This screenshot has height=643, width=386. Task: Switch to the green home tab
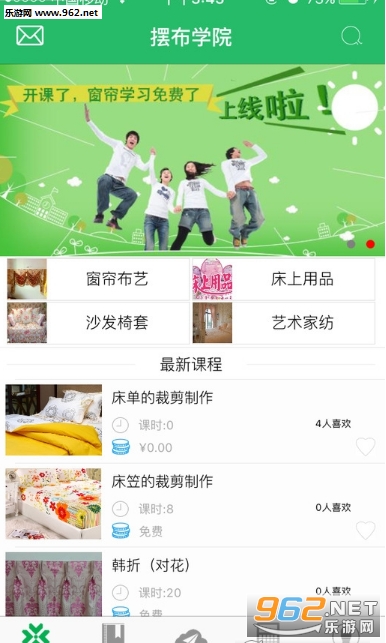pos(36,633)
